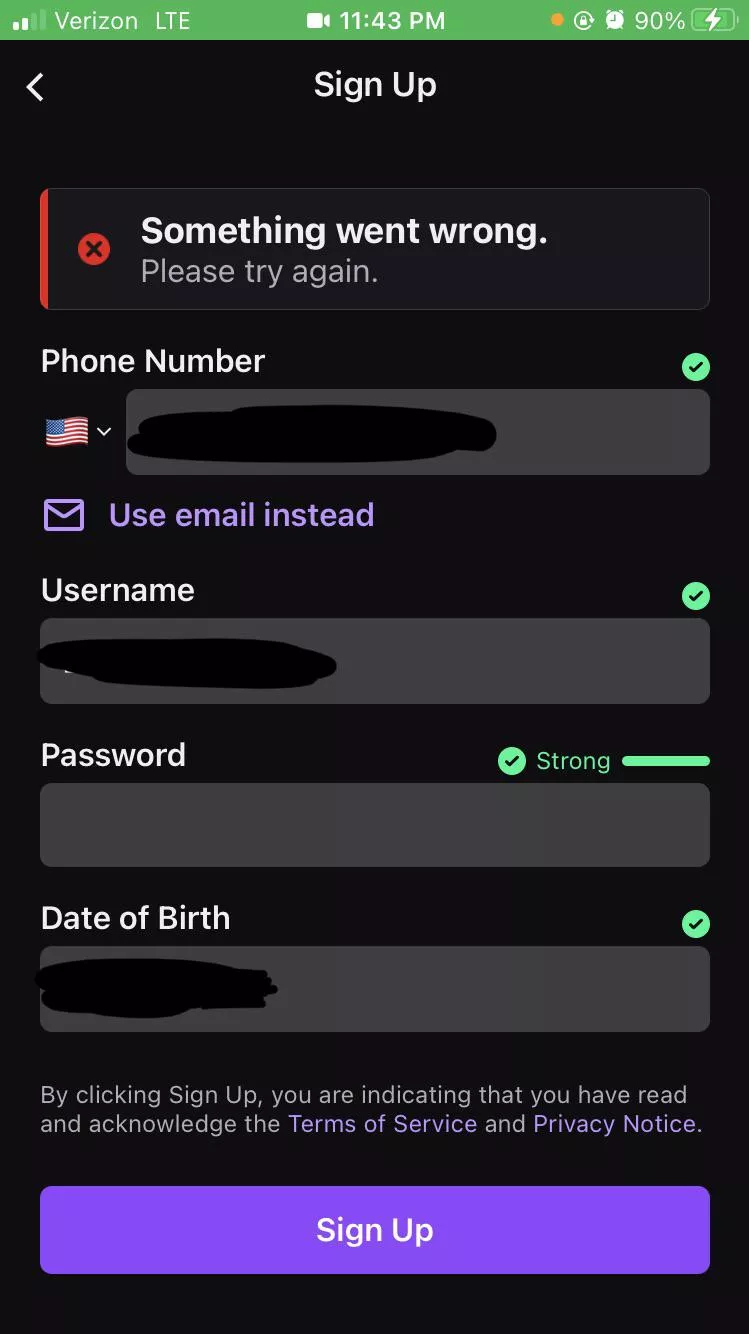
Task: Focus the Username text field
Action: (x=374, y=661)
